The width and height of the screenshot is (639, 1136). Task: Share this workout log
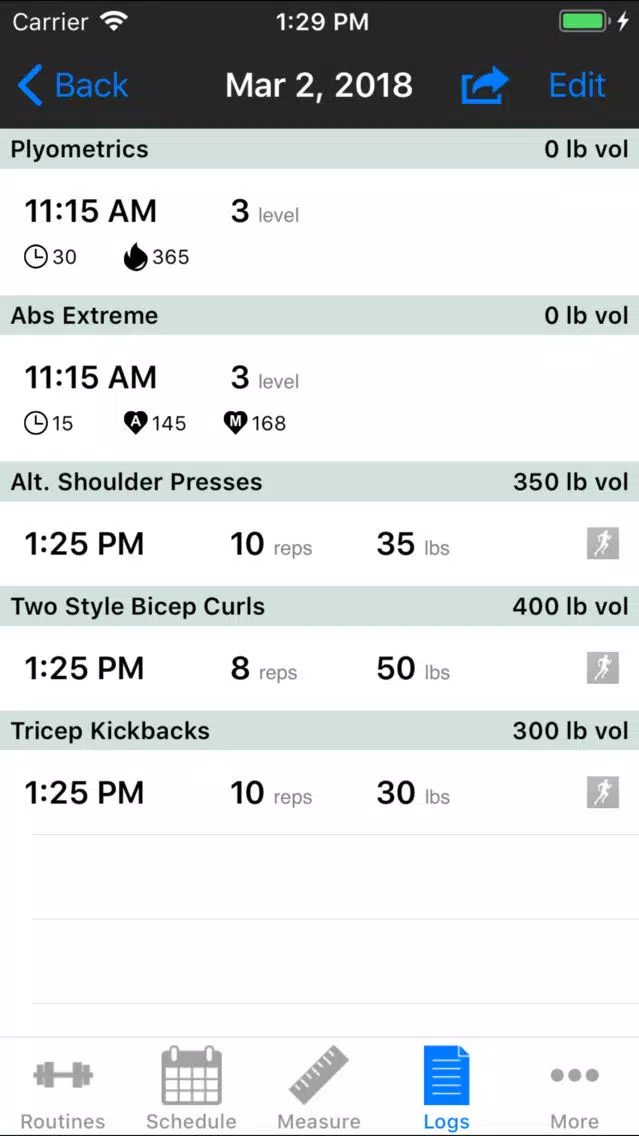(485, 85)
